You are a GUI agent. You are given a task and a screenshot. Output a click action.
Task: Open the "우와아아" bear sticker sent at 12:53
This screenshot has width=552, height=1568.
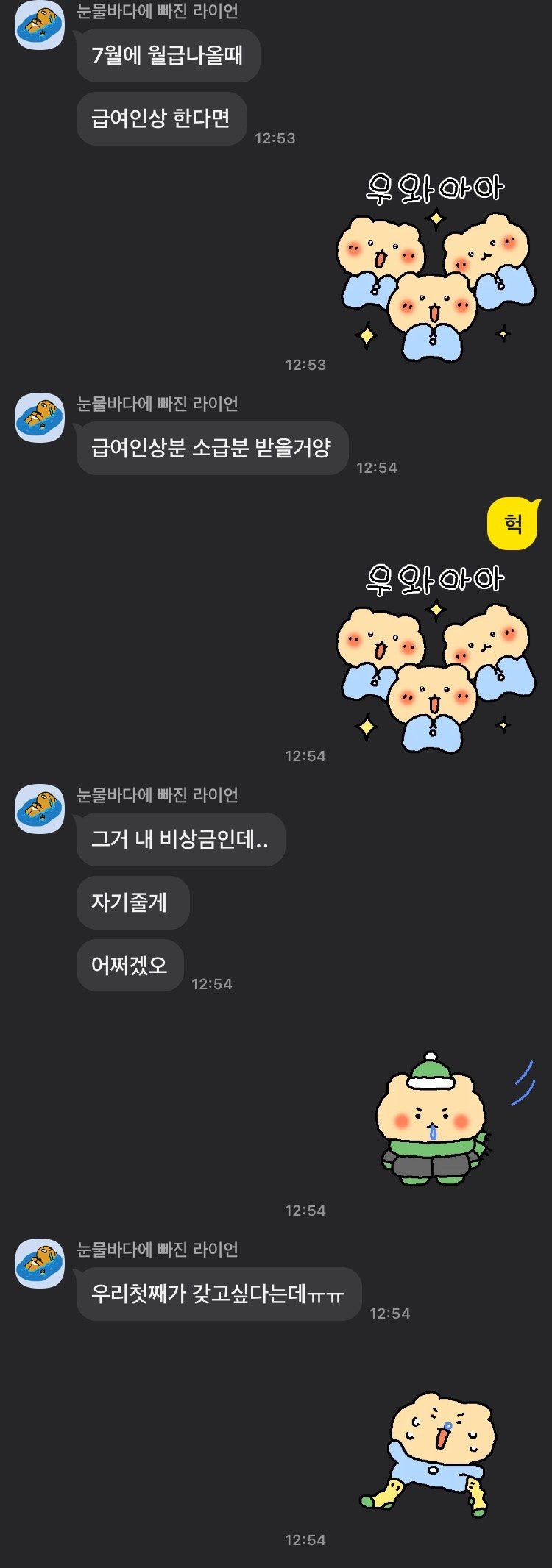tap(436, 266)
